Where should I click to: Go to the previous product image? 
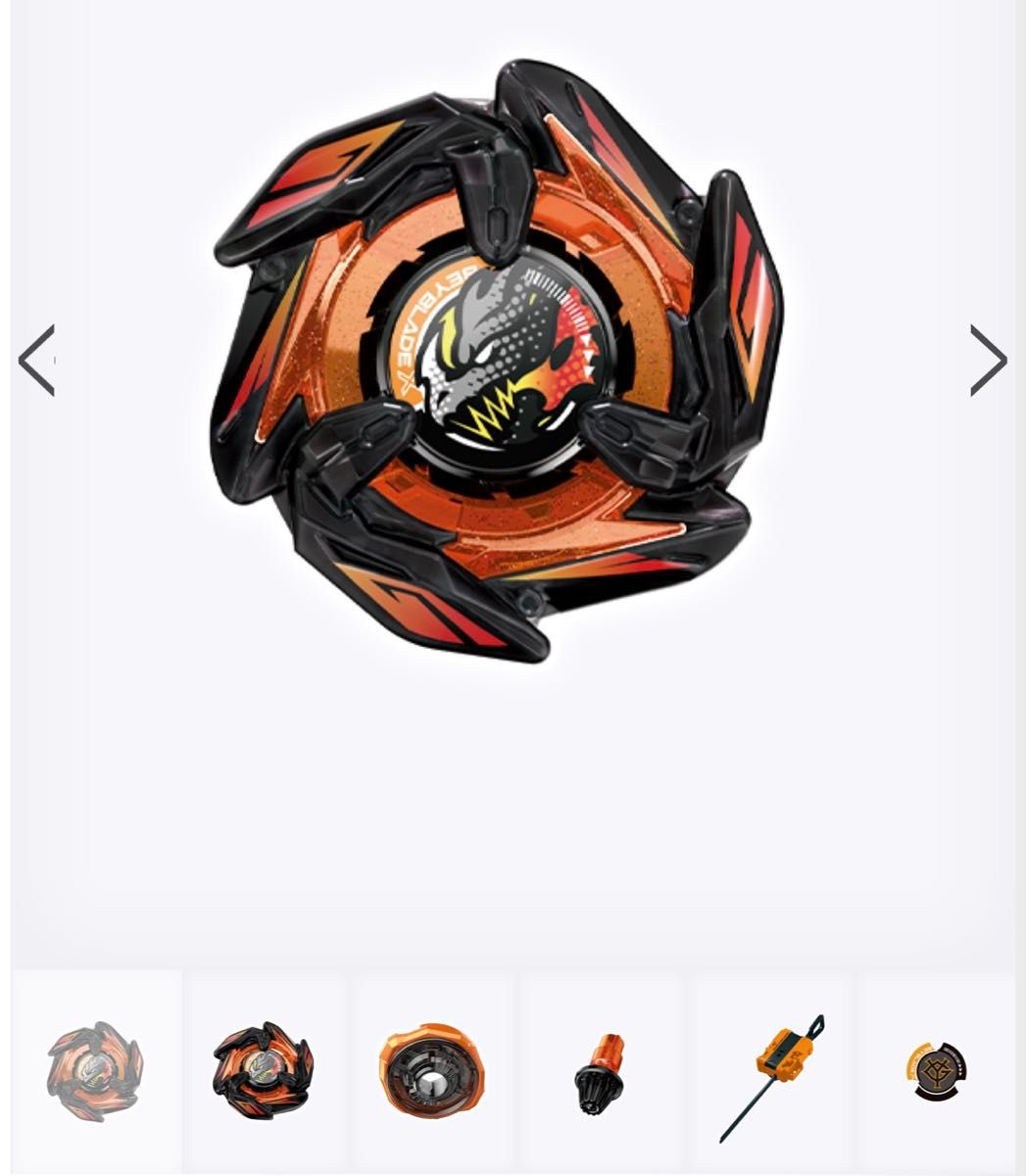click(x=36, y=361)
